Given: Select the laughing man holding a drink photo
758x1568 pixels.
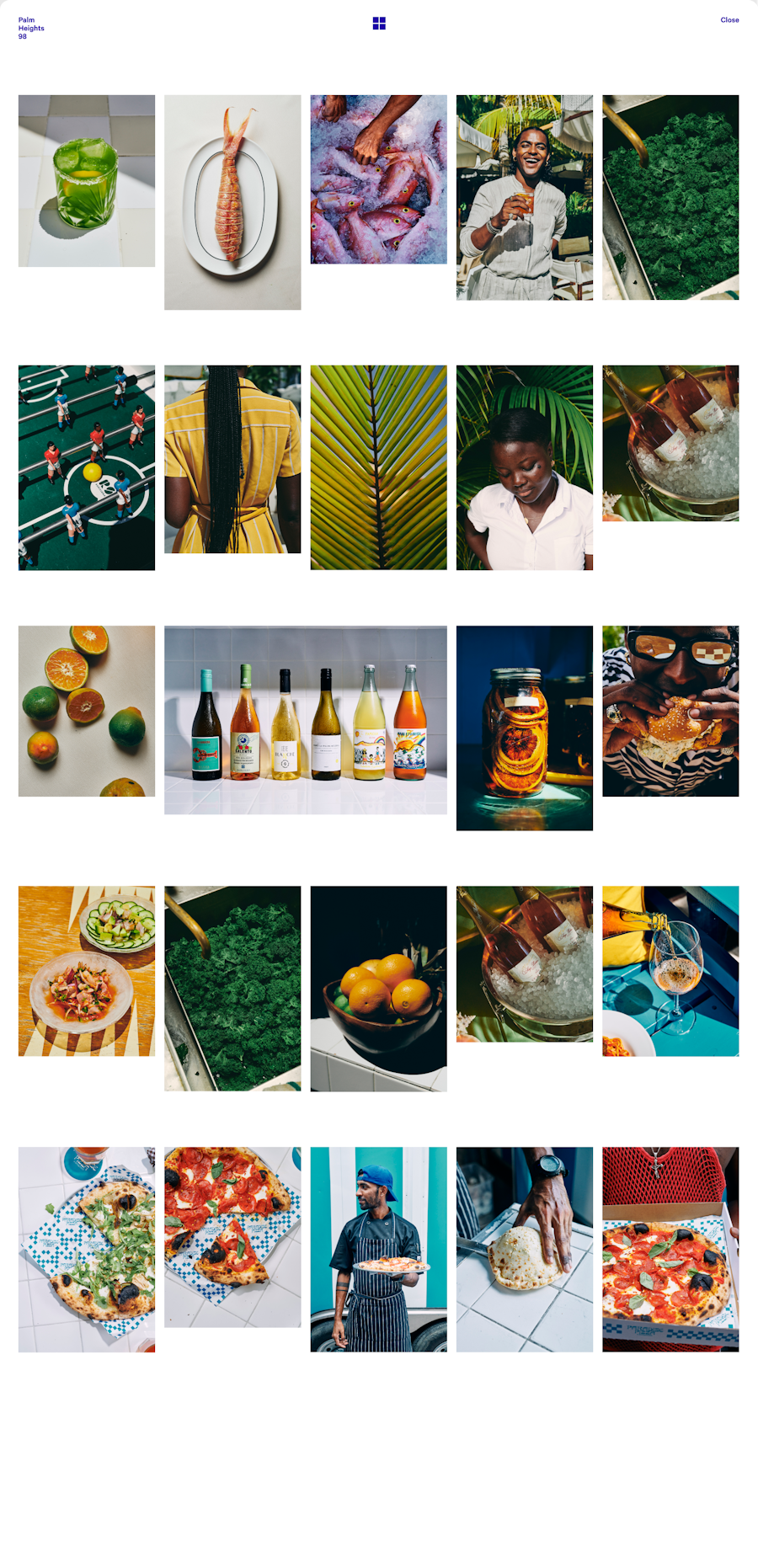Looking at the screenshot, I should pos(525,197).
